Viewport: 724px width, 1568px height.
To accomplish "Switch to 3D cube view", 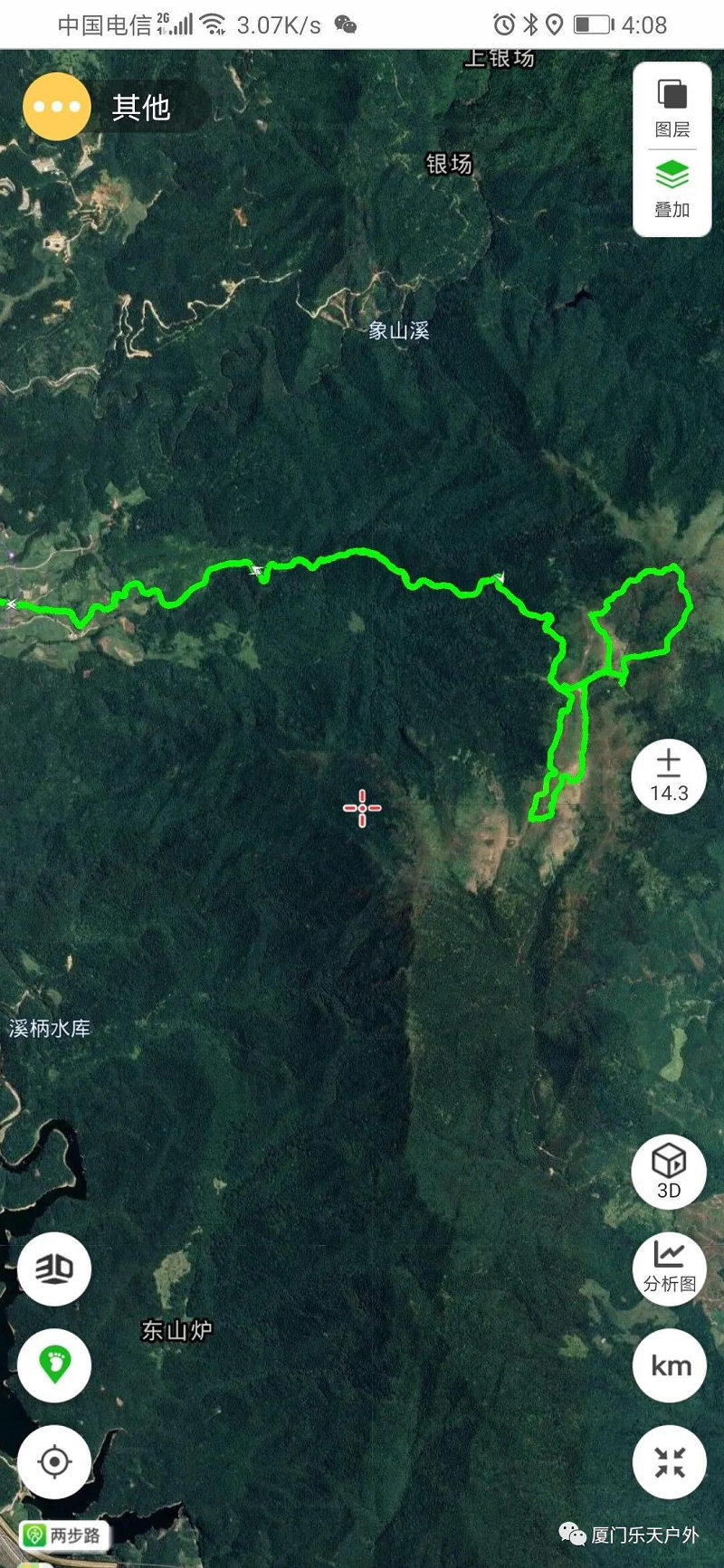I will (x=669, y=1171).
